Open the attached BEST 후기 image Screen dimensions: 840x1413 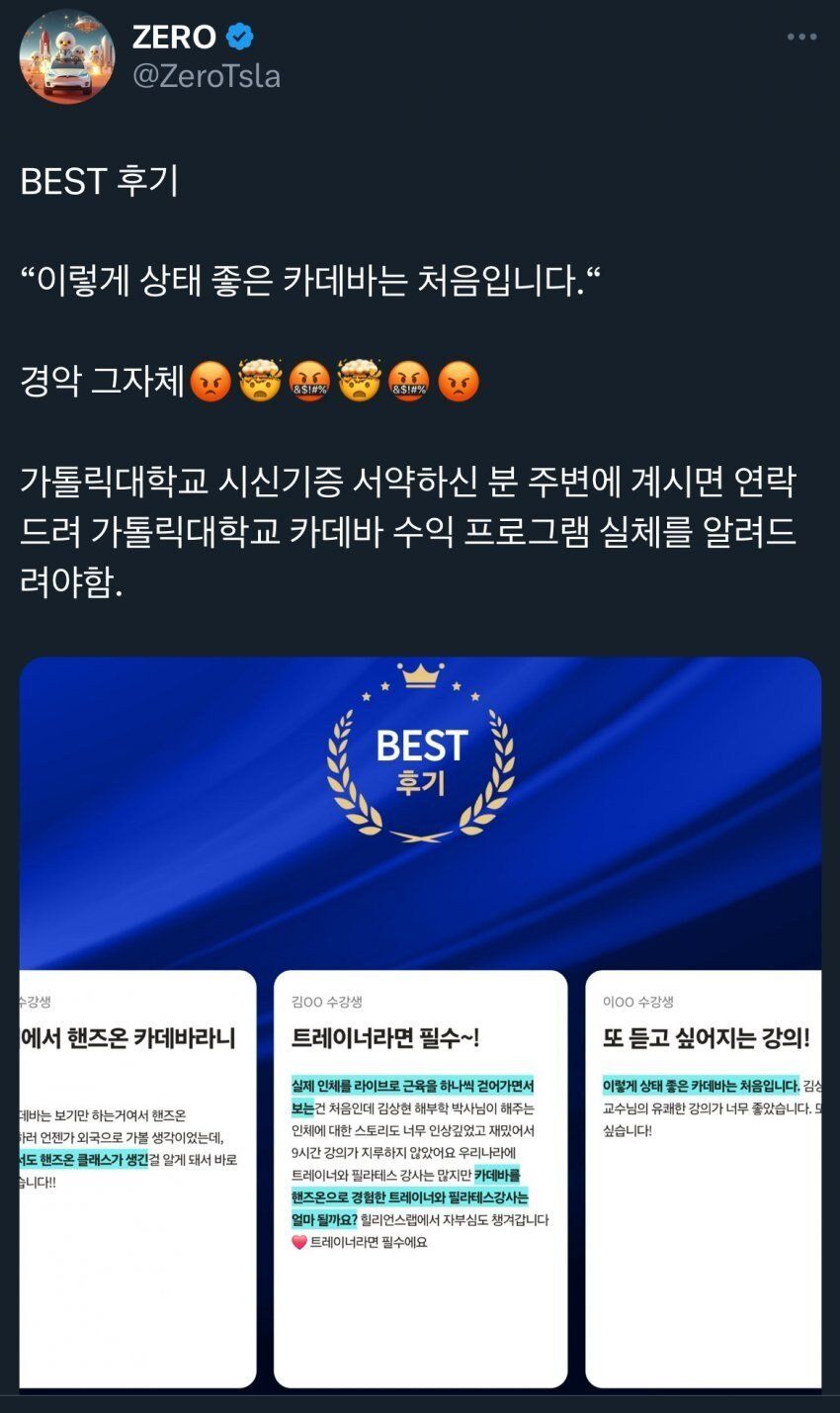point(420,1023)
